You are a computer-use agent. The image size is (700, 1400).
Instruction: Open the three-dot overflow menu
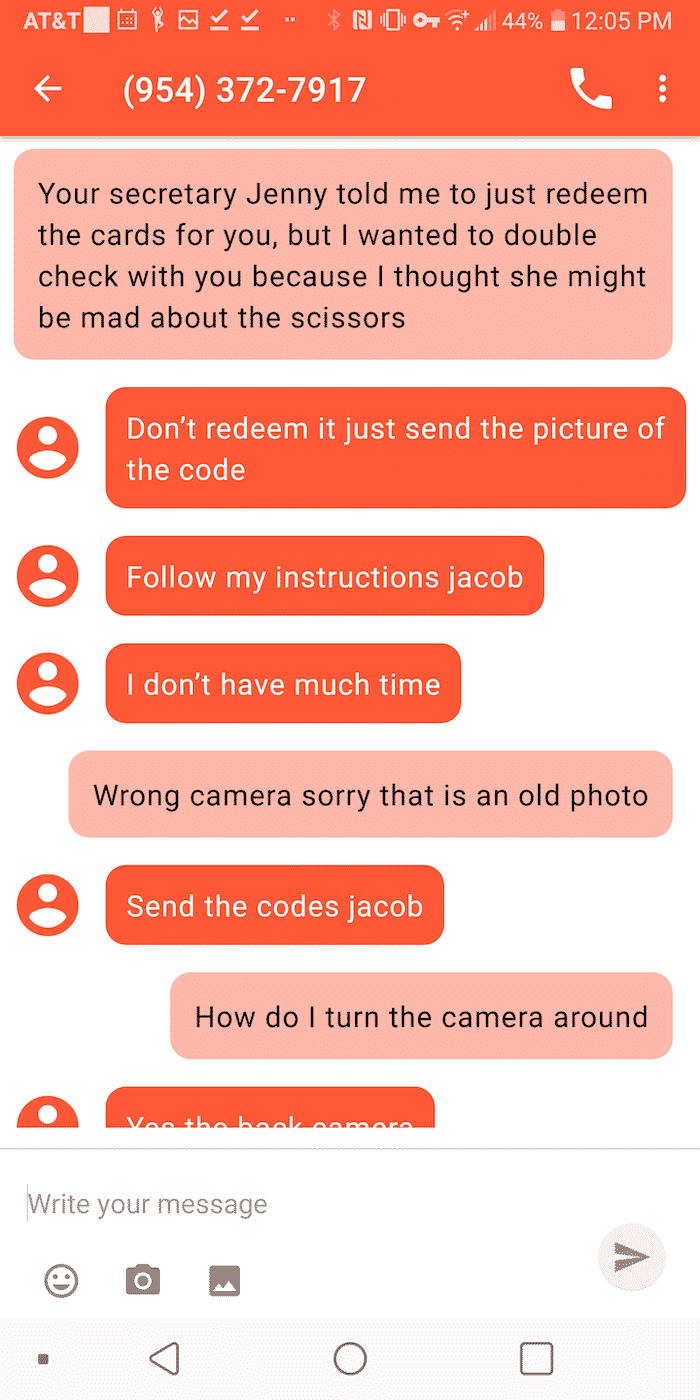(662, 90)
